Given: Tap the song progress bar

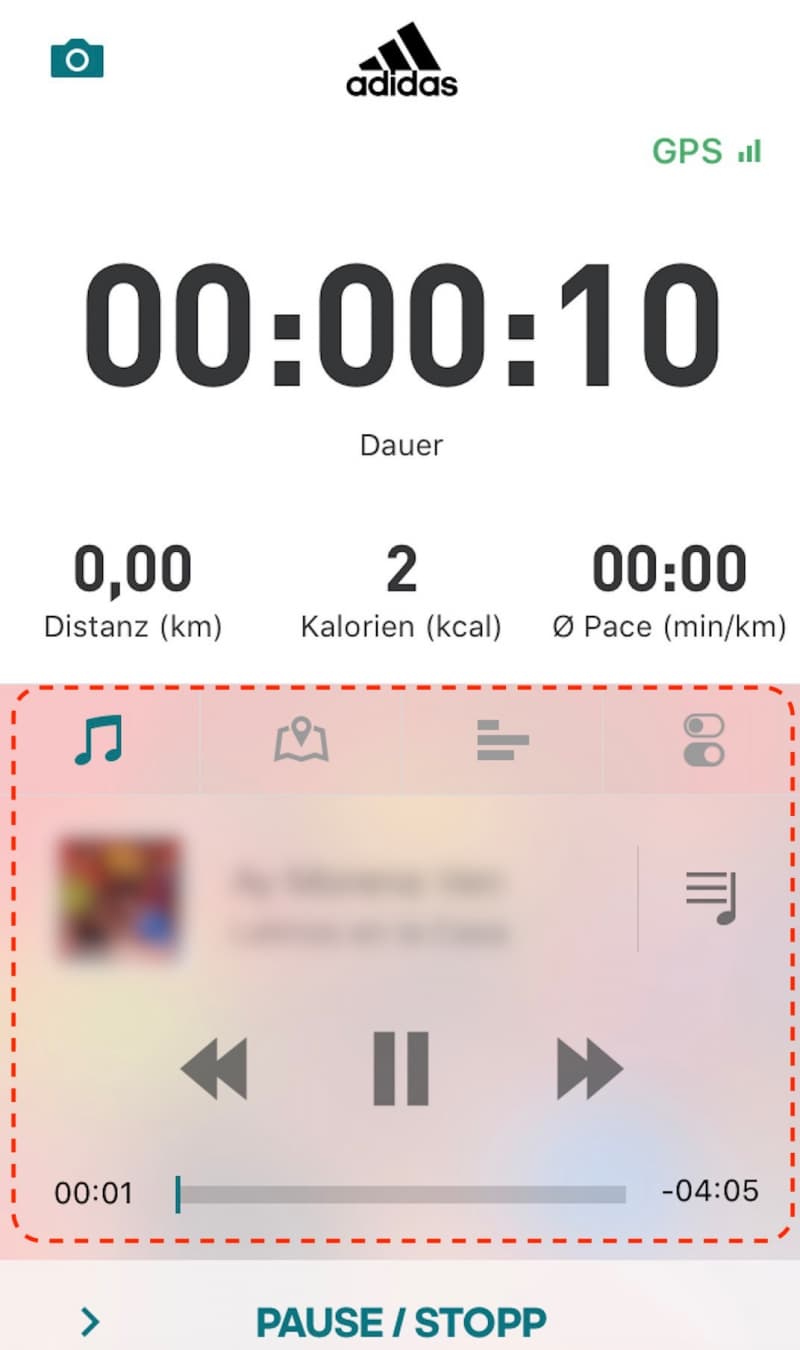Looking at the screenshot, I should pos(401,1194).
